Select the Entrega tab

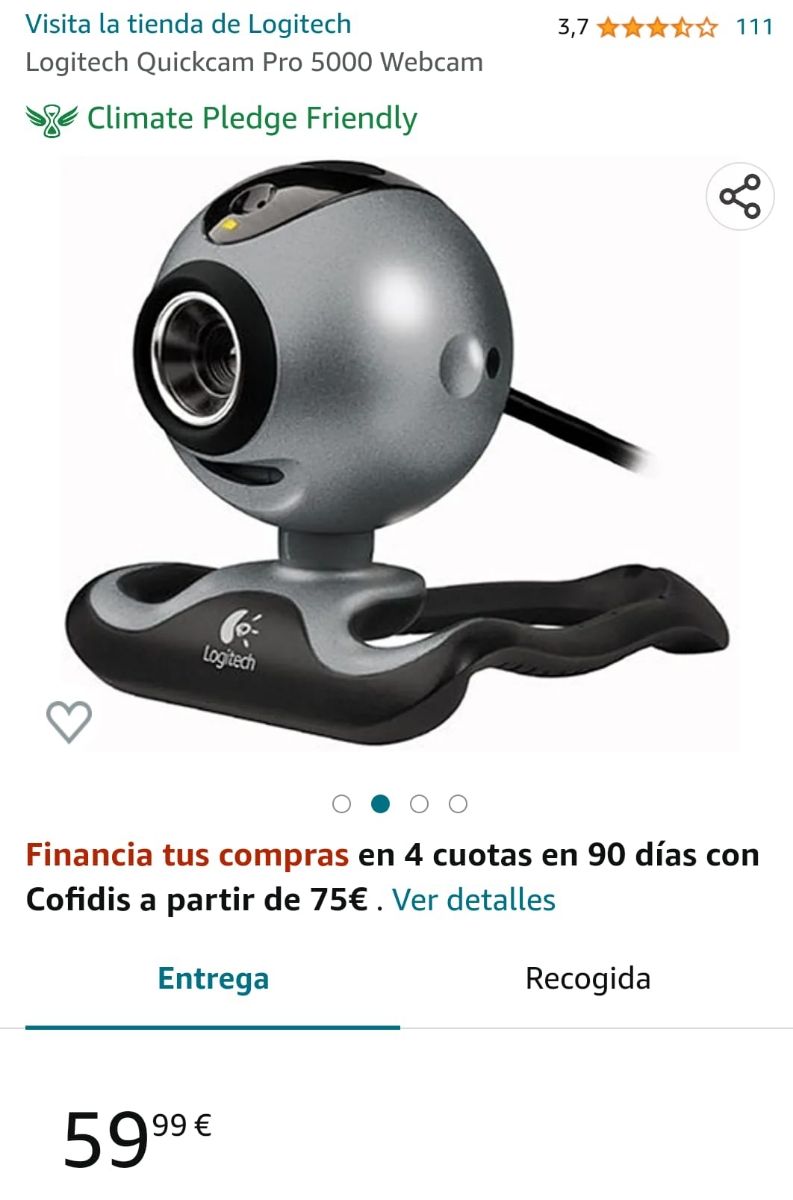(213, 978)
